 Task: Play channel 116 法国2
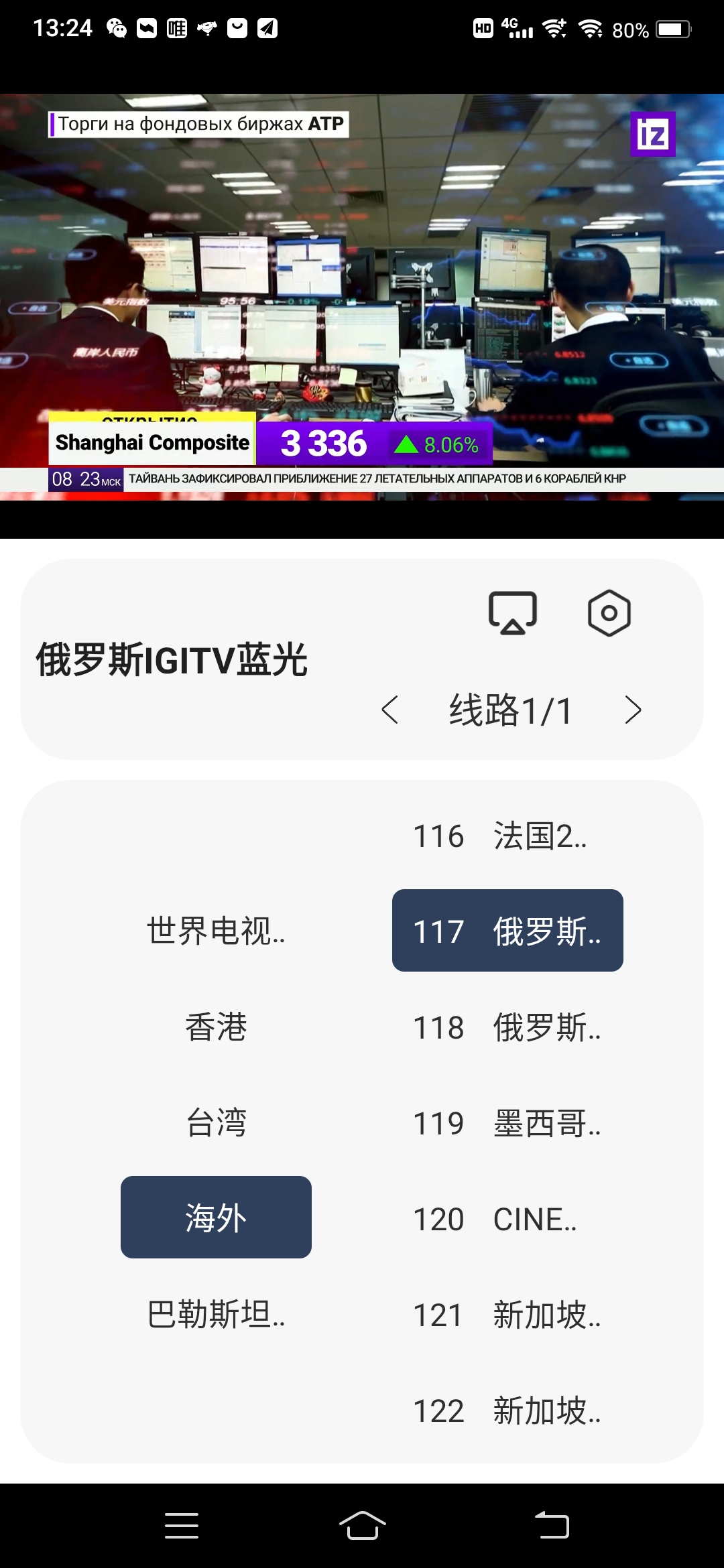[507, 836]
